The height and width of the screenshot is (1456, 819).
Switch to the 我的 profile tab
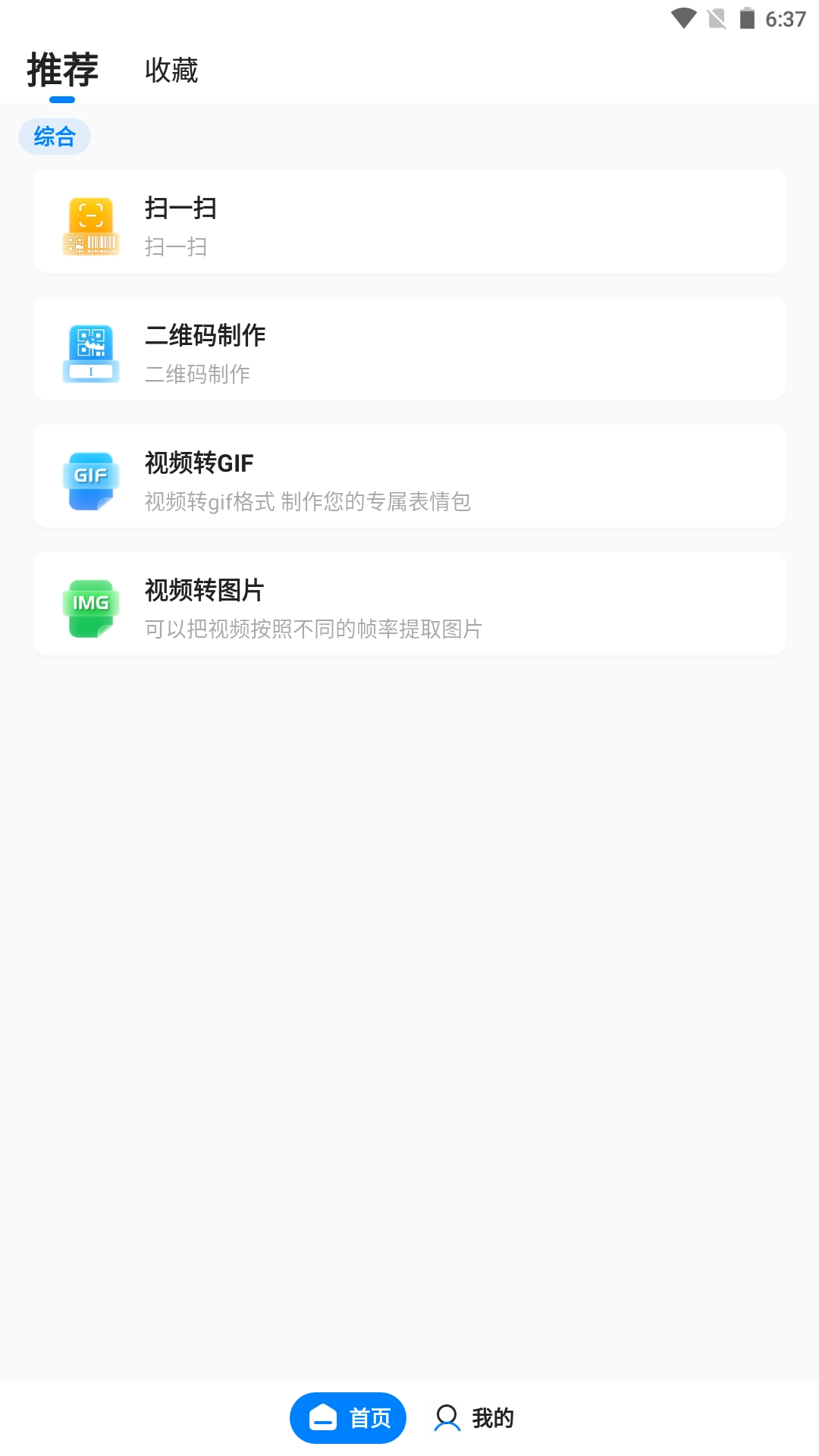pyautogui.click(x=475, y=1417)
